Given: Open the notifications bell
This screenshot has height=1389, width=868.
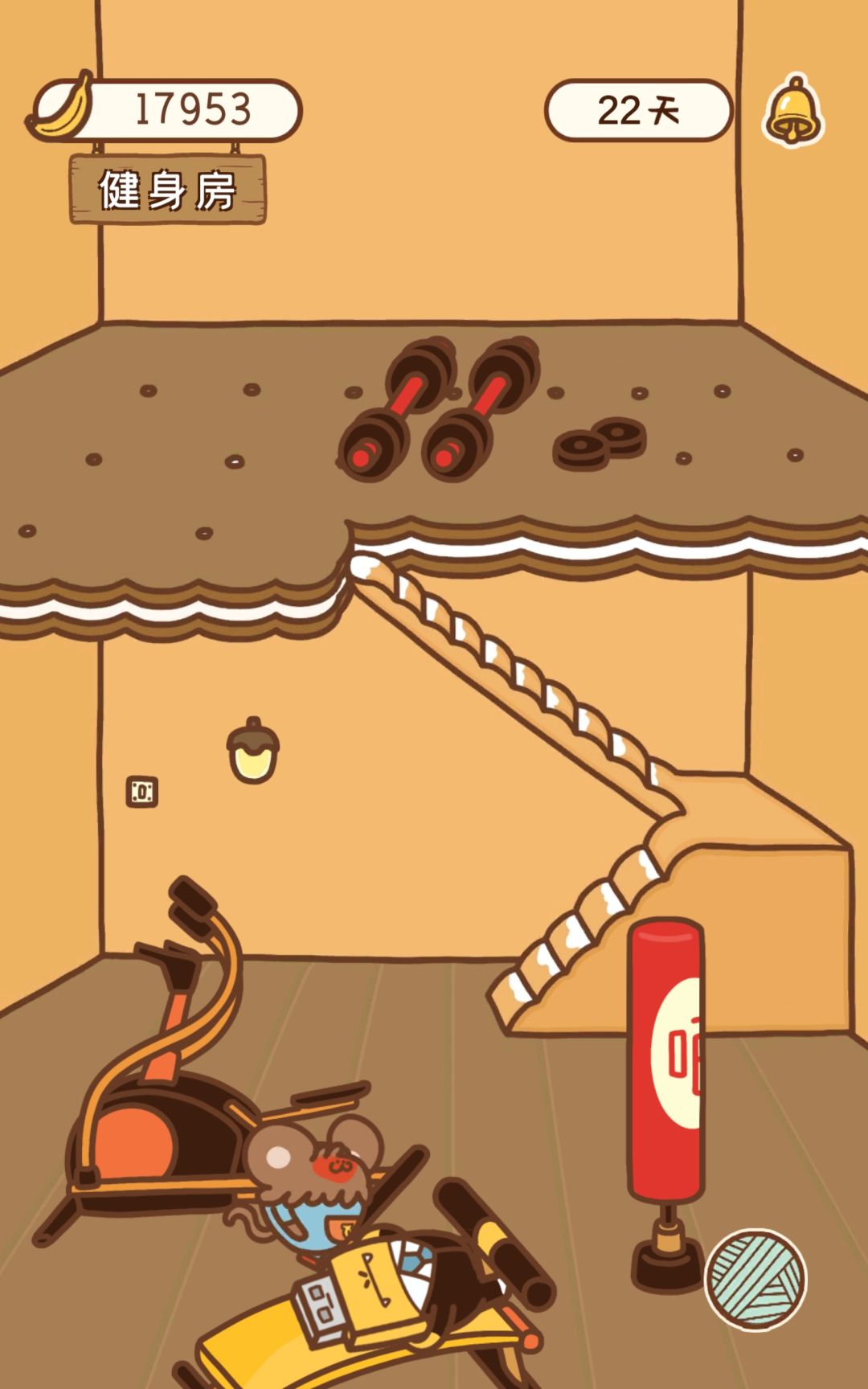Looking at the screenshot, I should click(792, 111).
